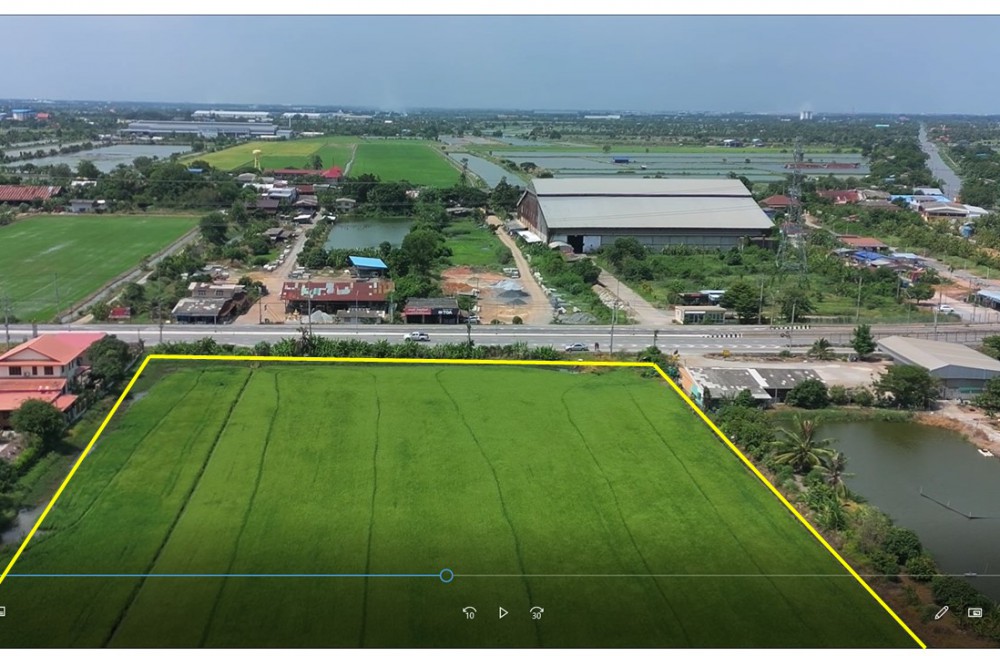Switch to mini player view
Viewport: 1000px width, 656px height.
click(975, 612)
